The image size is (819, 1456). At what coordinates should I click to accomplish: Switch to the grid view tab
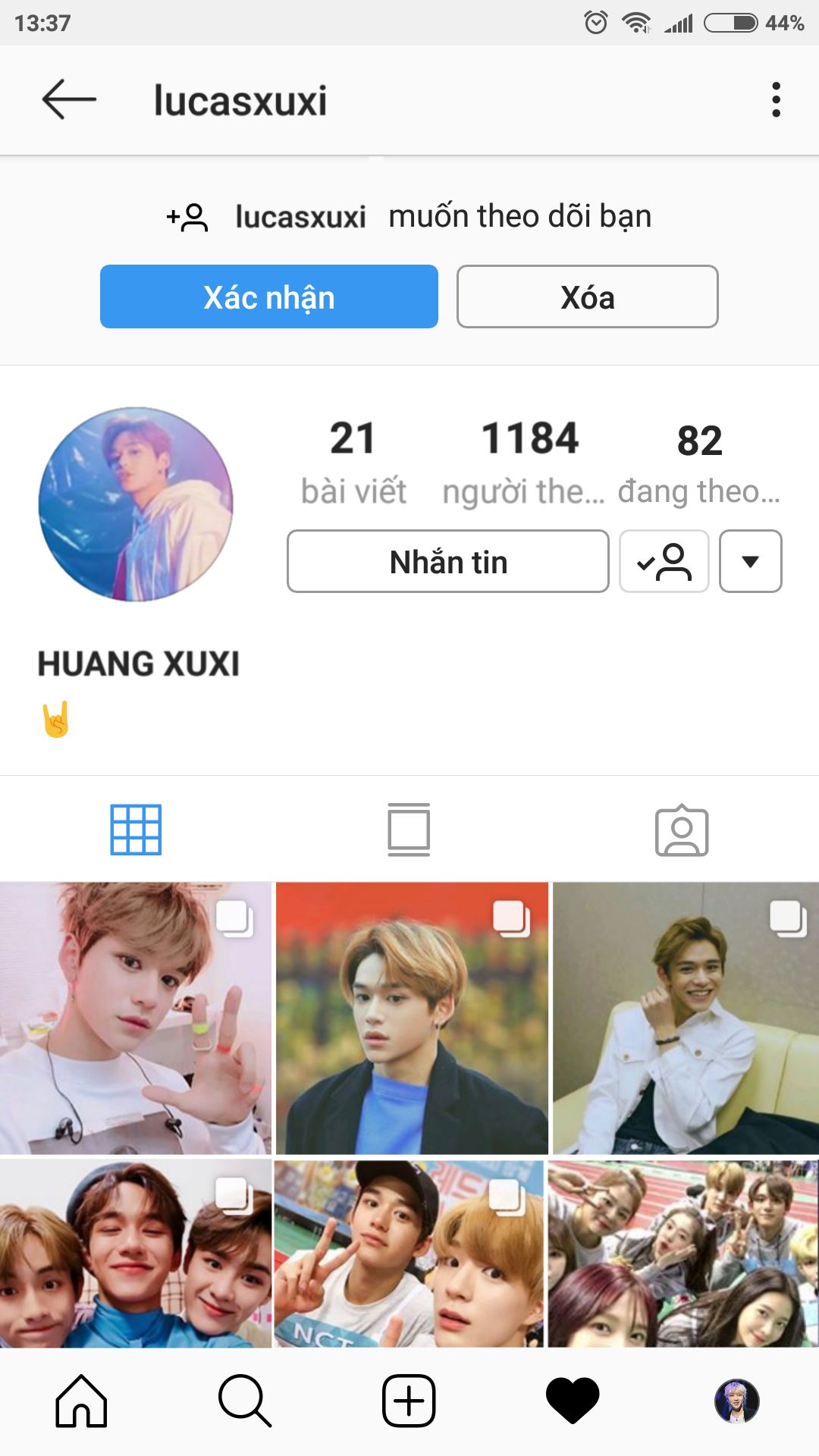(136, 830)
